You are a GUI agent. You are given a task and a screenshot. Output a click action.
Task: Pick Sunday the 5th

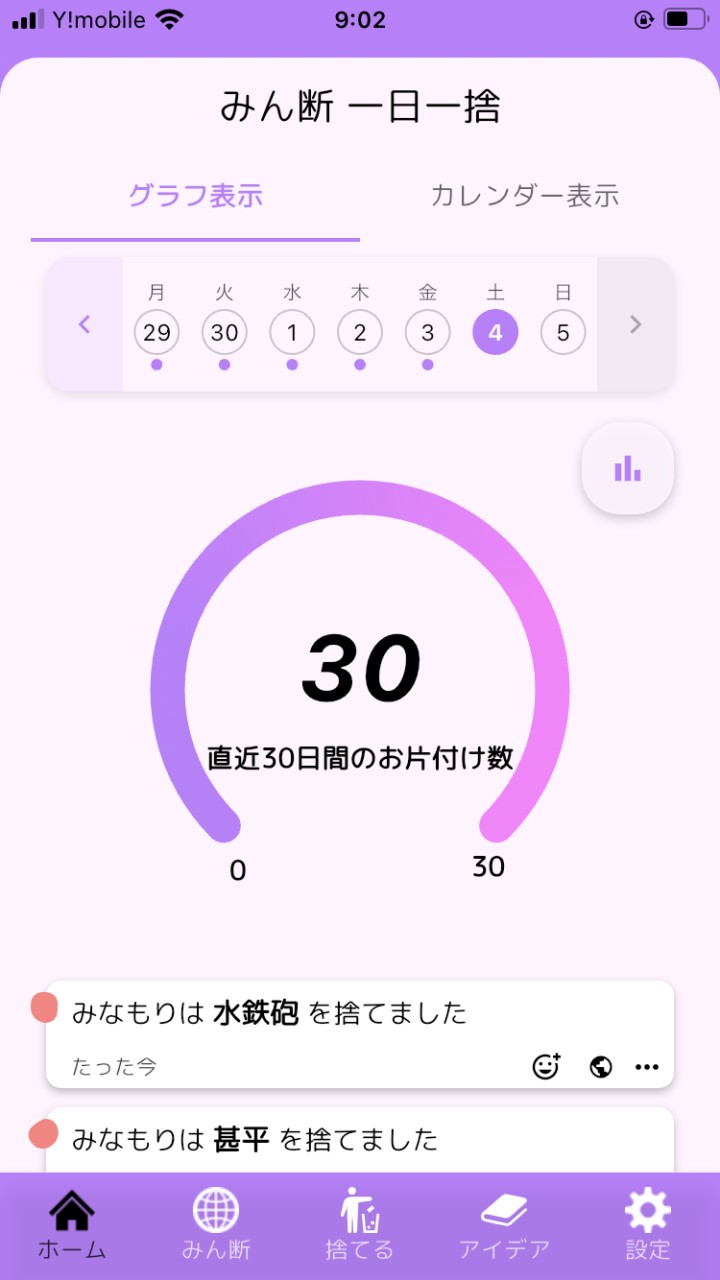[563, 333]
